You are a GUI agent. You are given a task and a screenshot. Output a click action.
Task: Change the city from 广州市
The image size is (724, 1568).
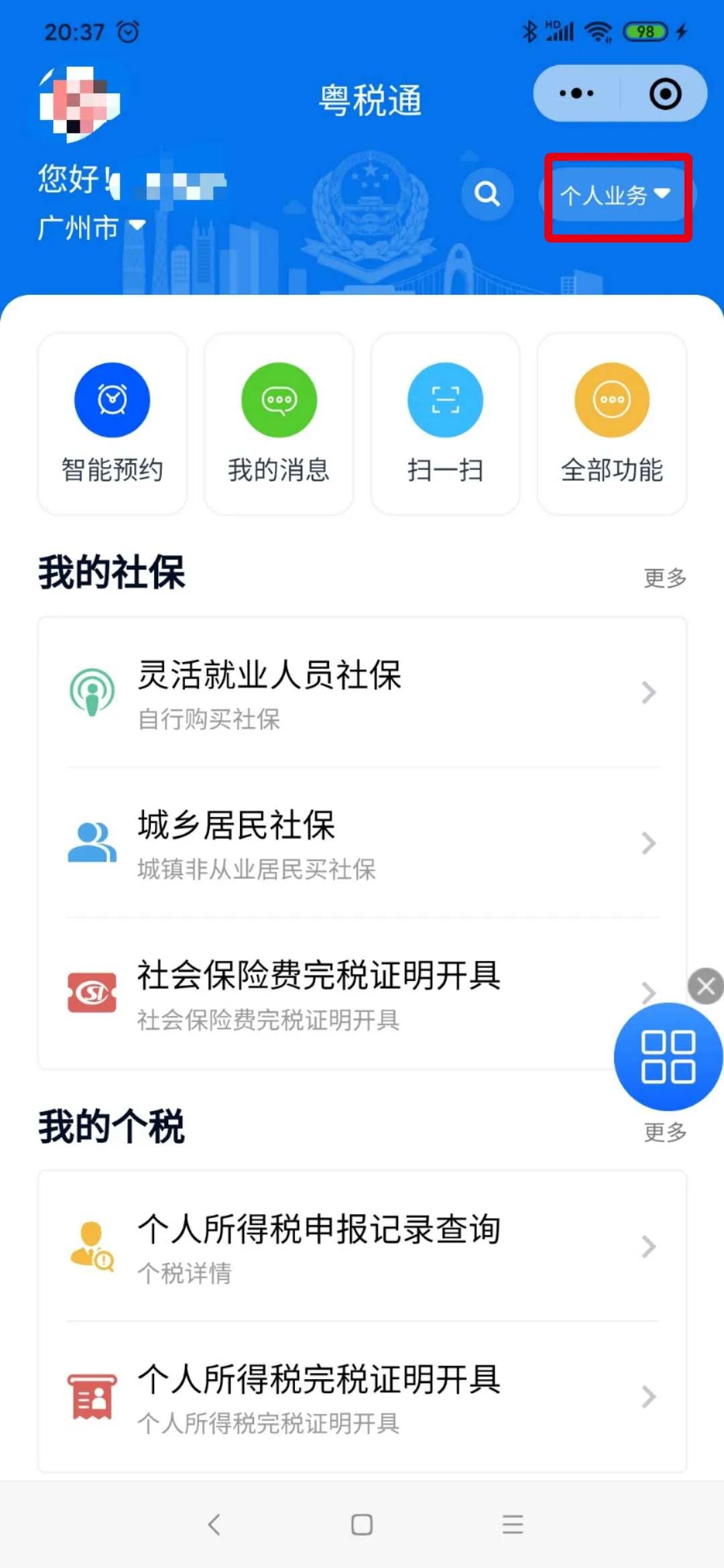tap(92, 227)
